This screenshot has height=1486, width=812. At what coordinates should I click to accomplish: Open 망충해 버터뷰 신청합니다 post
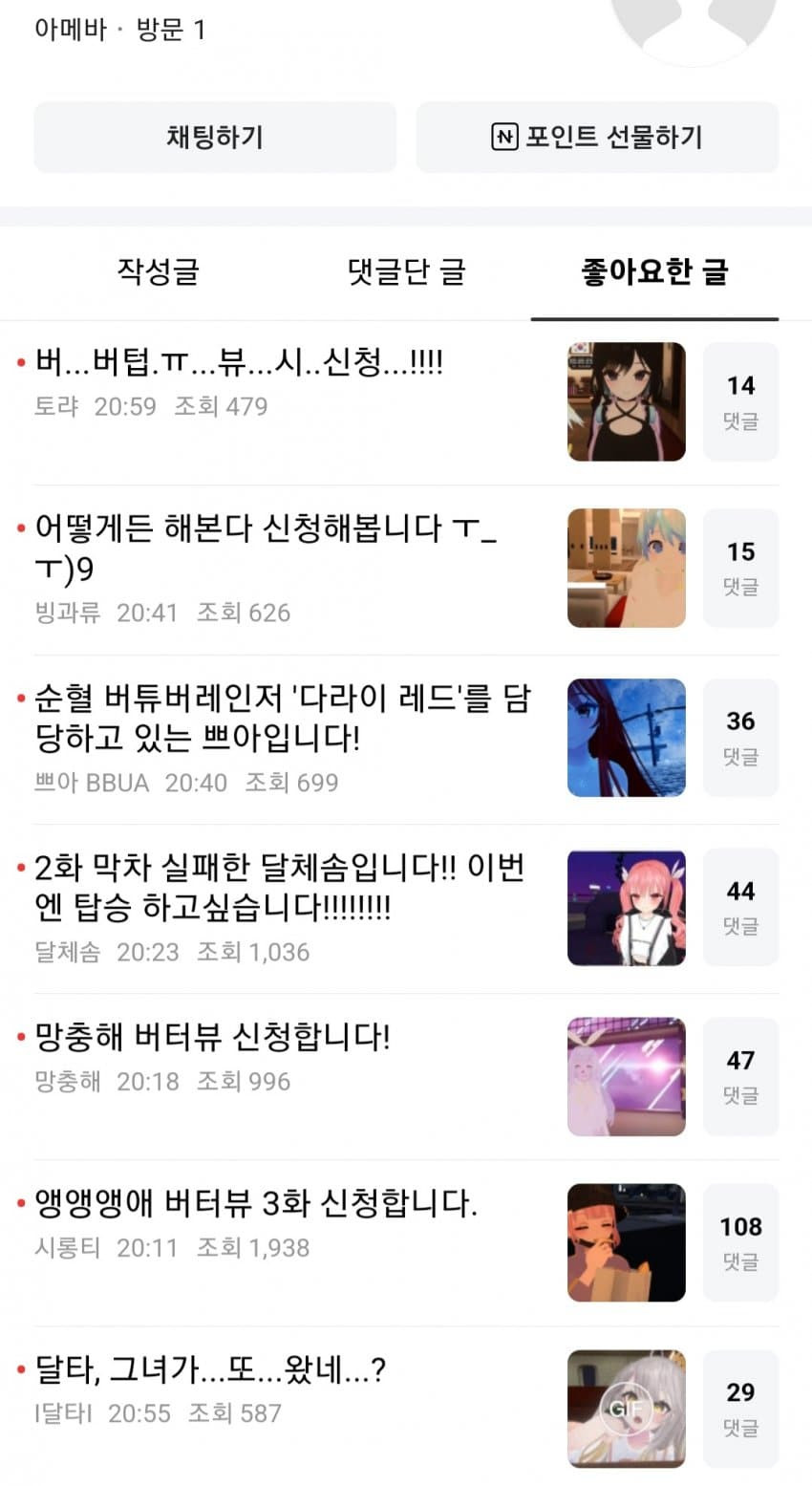pos(212,1037)
